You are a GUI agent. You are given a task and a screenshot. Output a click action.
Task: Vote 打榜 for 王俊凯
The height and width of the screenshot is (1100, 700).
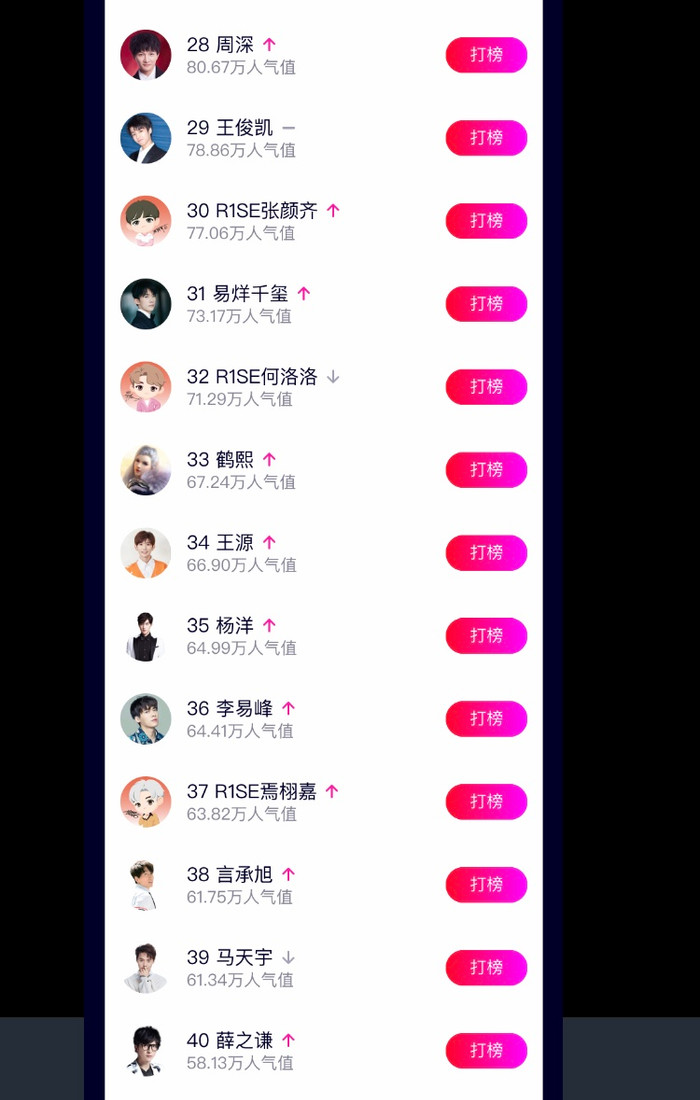[x=486, y=138]
